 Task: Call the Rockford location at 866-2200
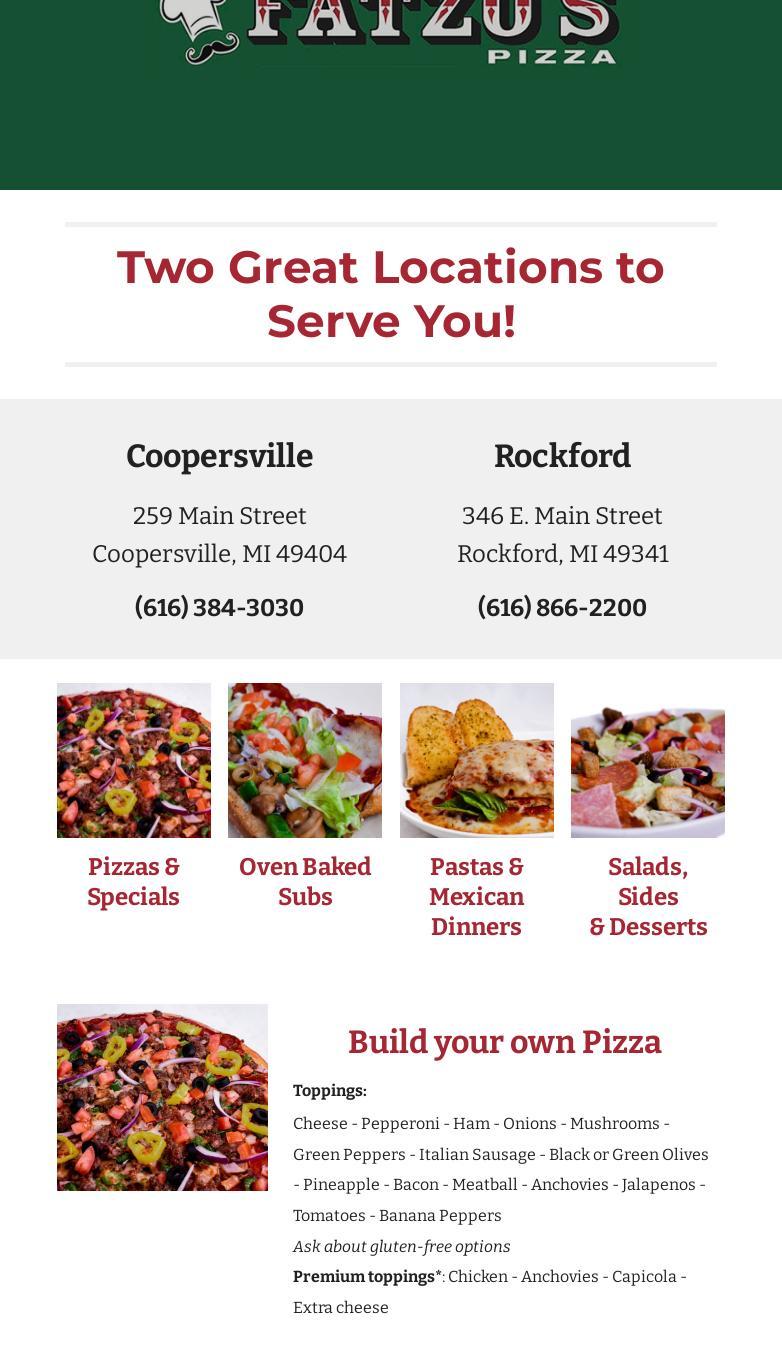click(562, 607)
